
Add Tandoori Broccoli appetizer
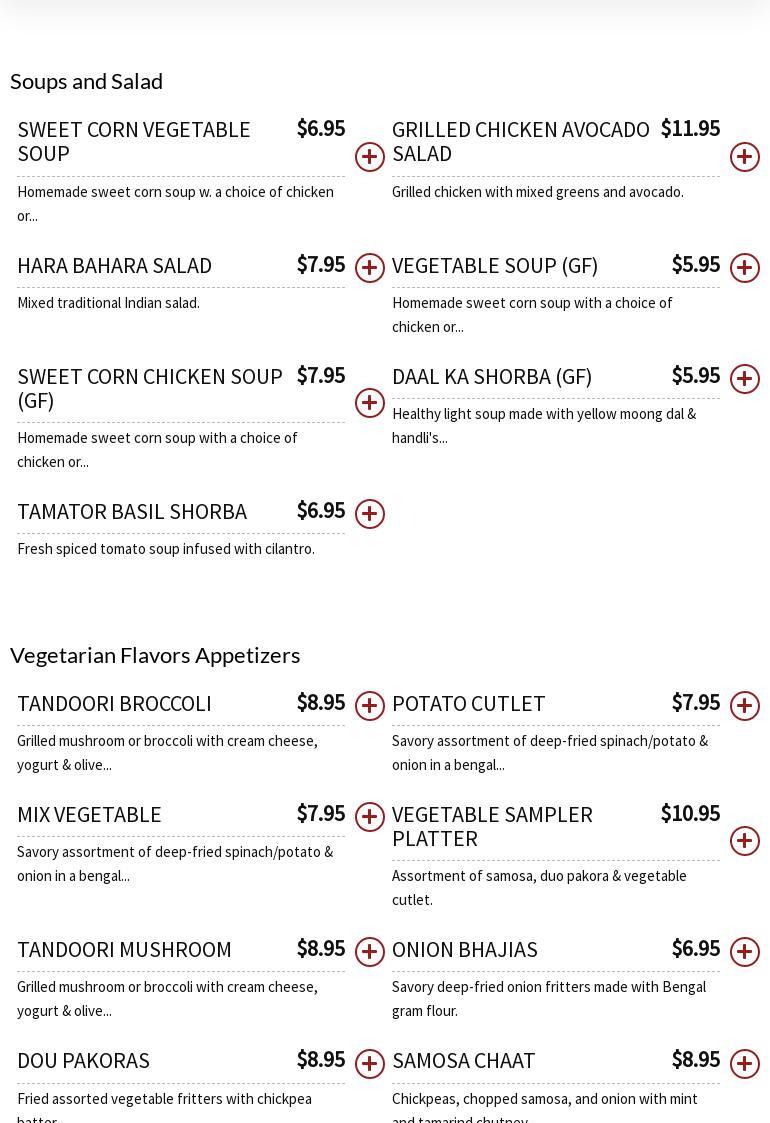370,706
